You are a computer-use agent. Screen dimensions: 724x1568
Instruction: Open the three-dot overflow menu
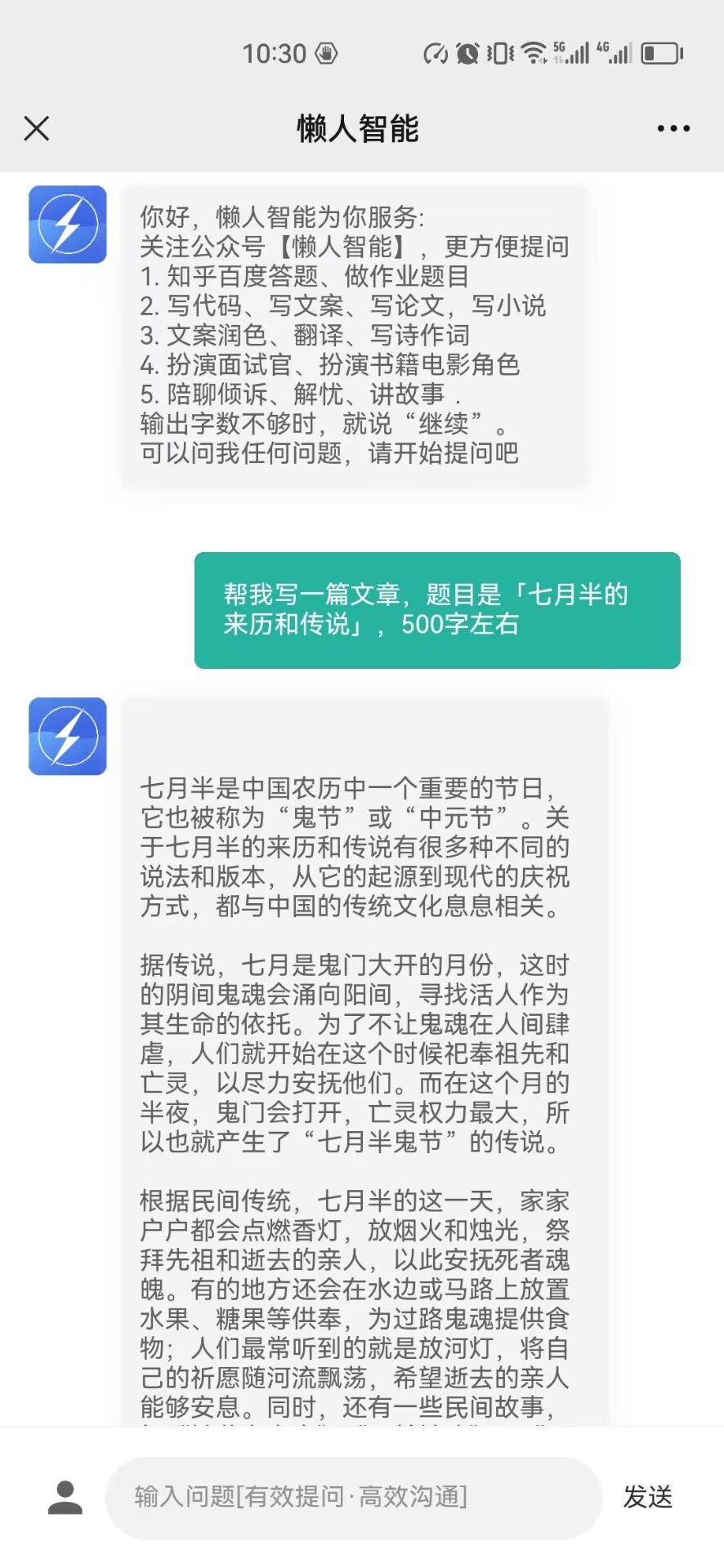point(673,128)
